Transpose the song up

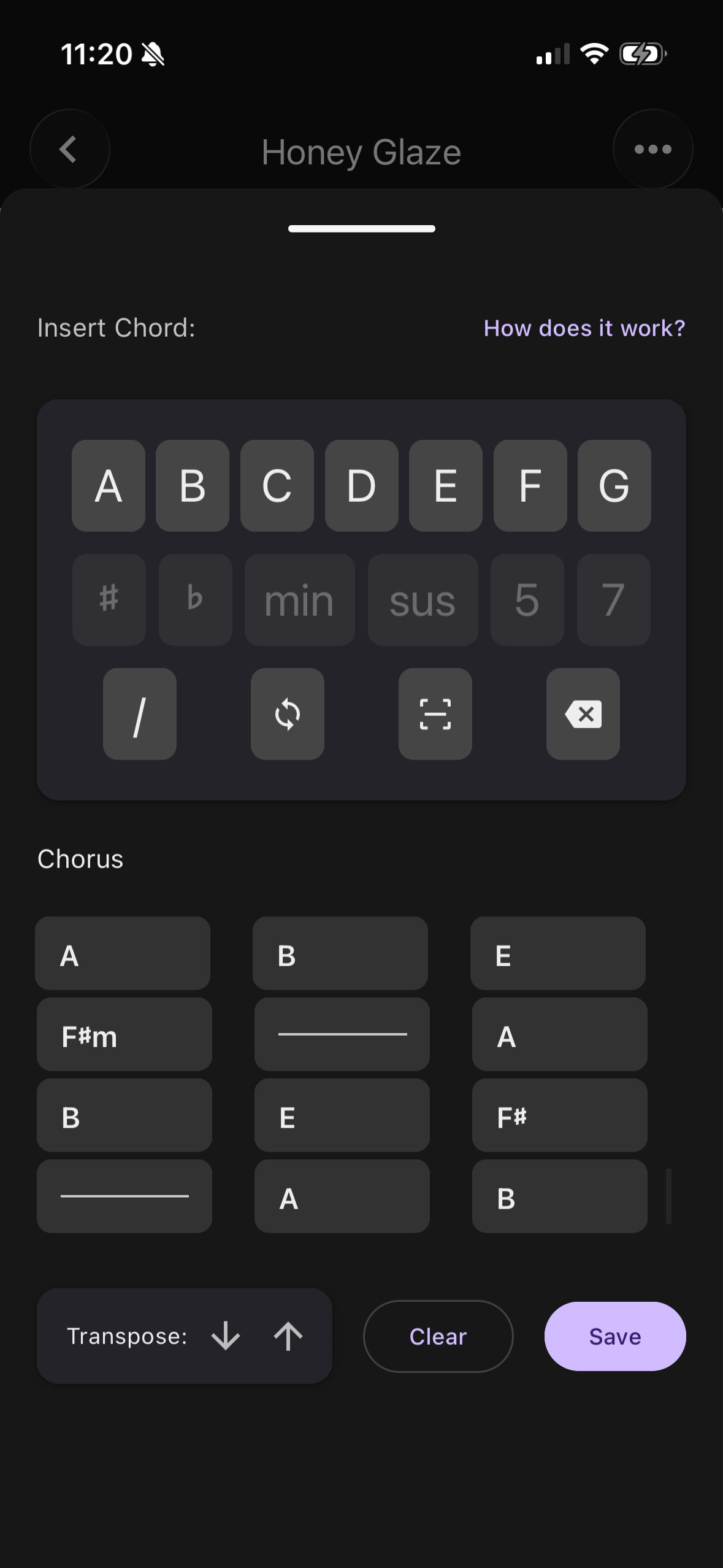[x=288, y=1337]
